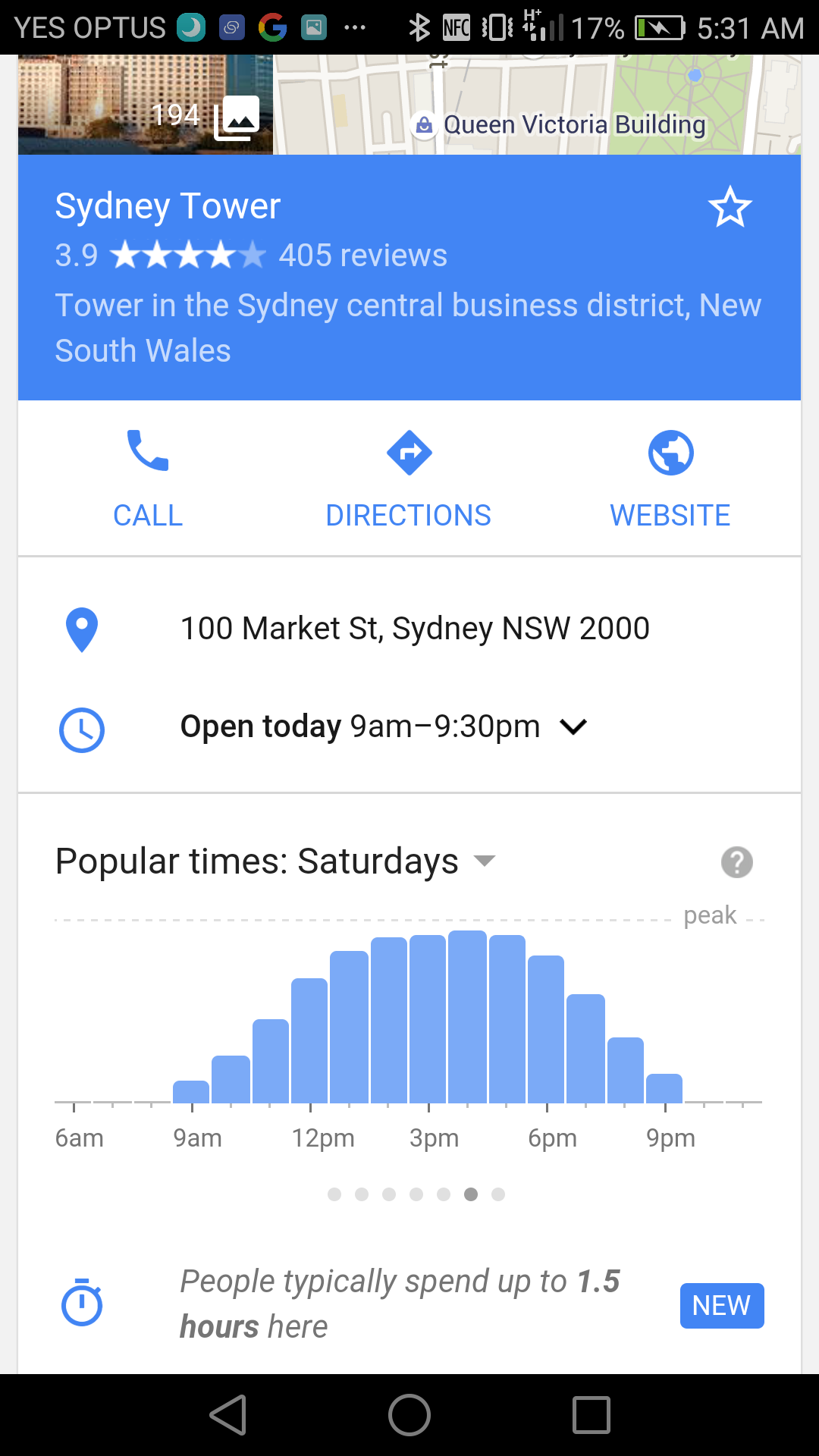Get directions to Sydney Tower

pos(409,479)
